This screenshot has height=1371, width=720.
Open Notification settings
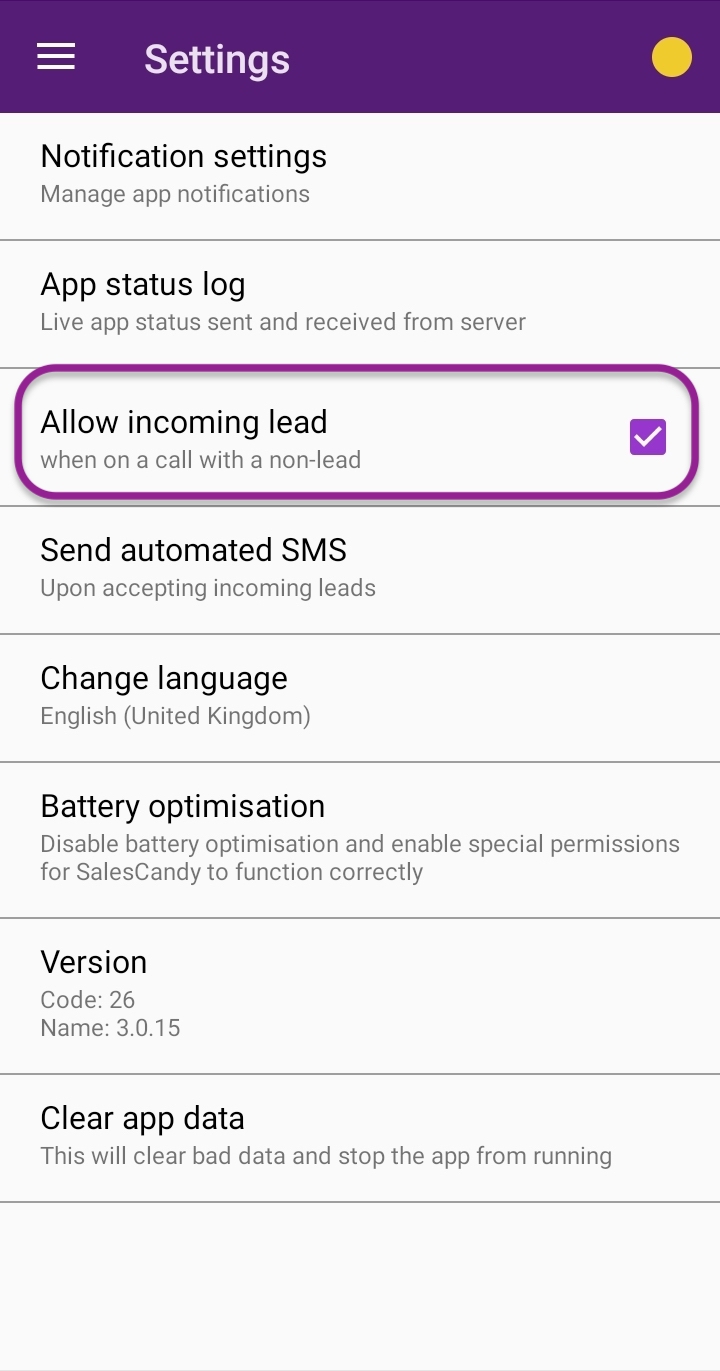(360, 176)
